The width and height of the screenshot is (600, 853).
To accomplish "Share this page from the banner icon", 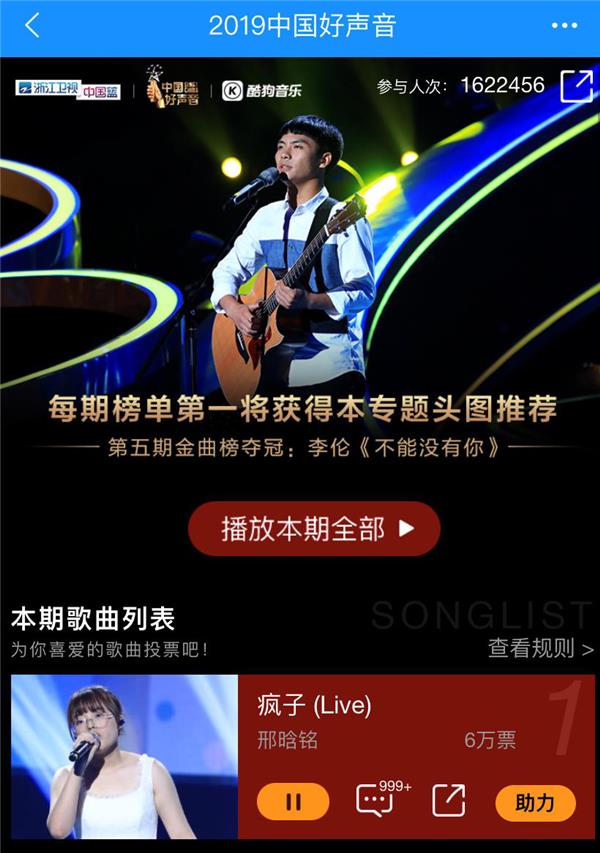I will tap(576, 87).
